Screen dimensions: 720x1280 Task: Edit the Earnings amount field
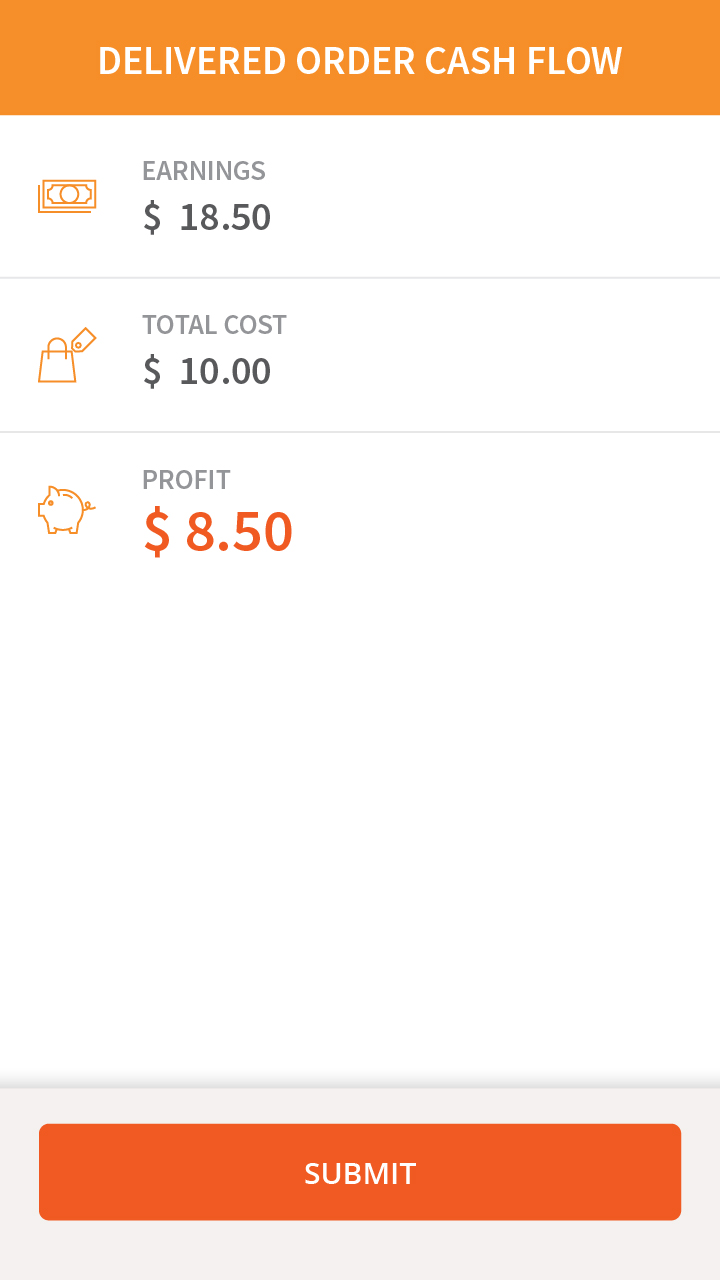coord(225,217)
